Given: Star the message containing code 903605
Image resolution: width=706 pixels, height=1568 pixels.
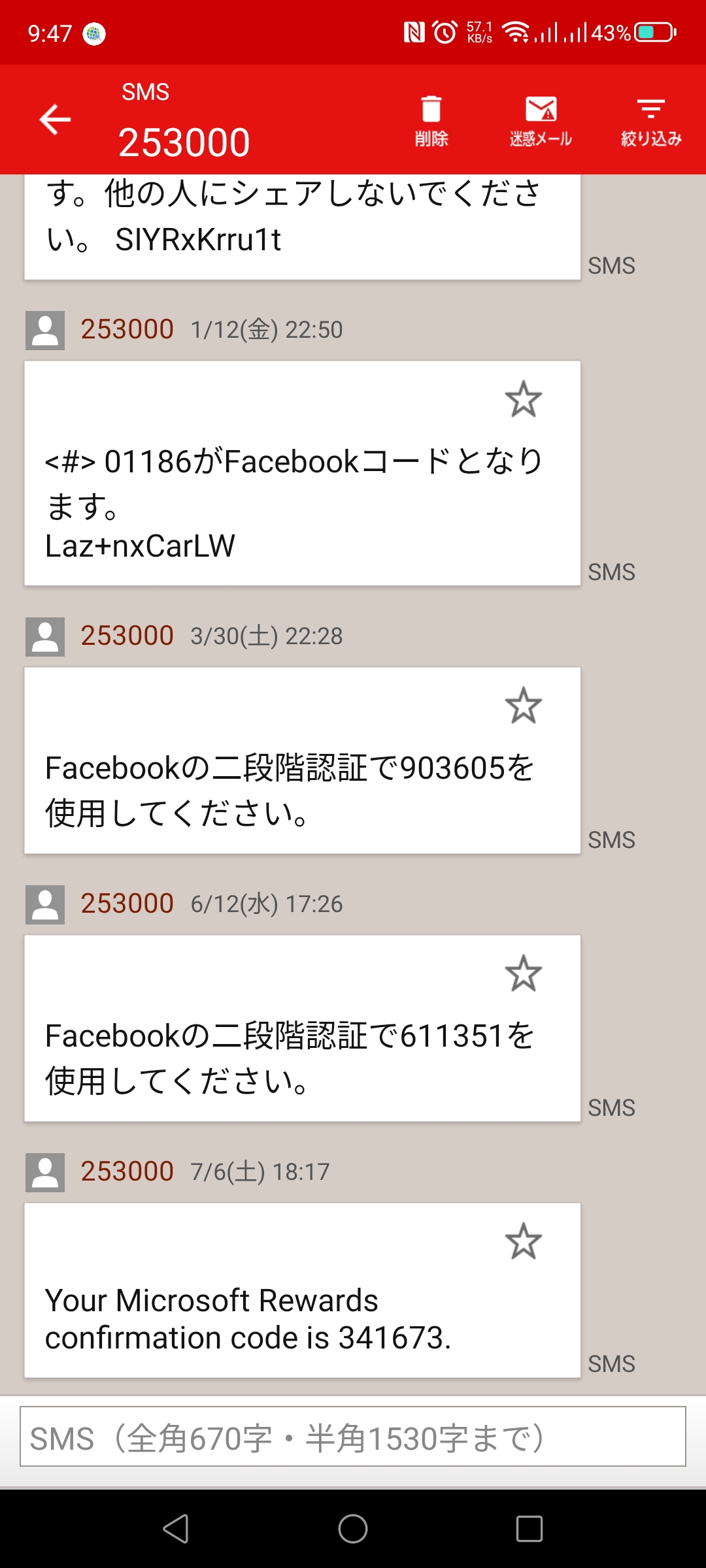Looking at the screenshot, I should [x=524, y=706].
